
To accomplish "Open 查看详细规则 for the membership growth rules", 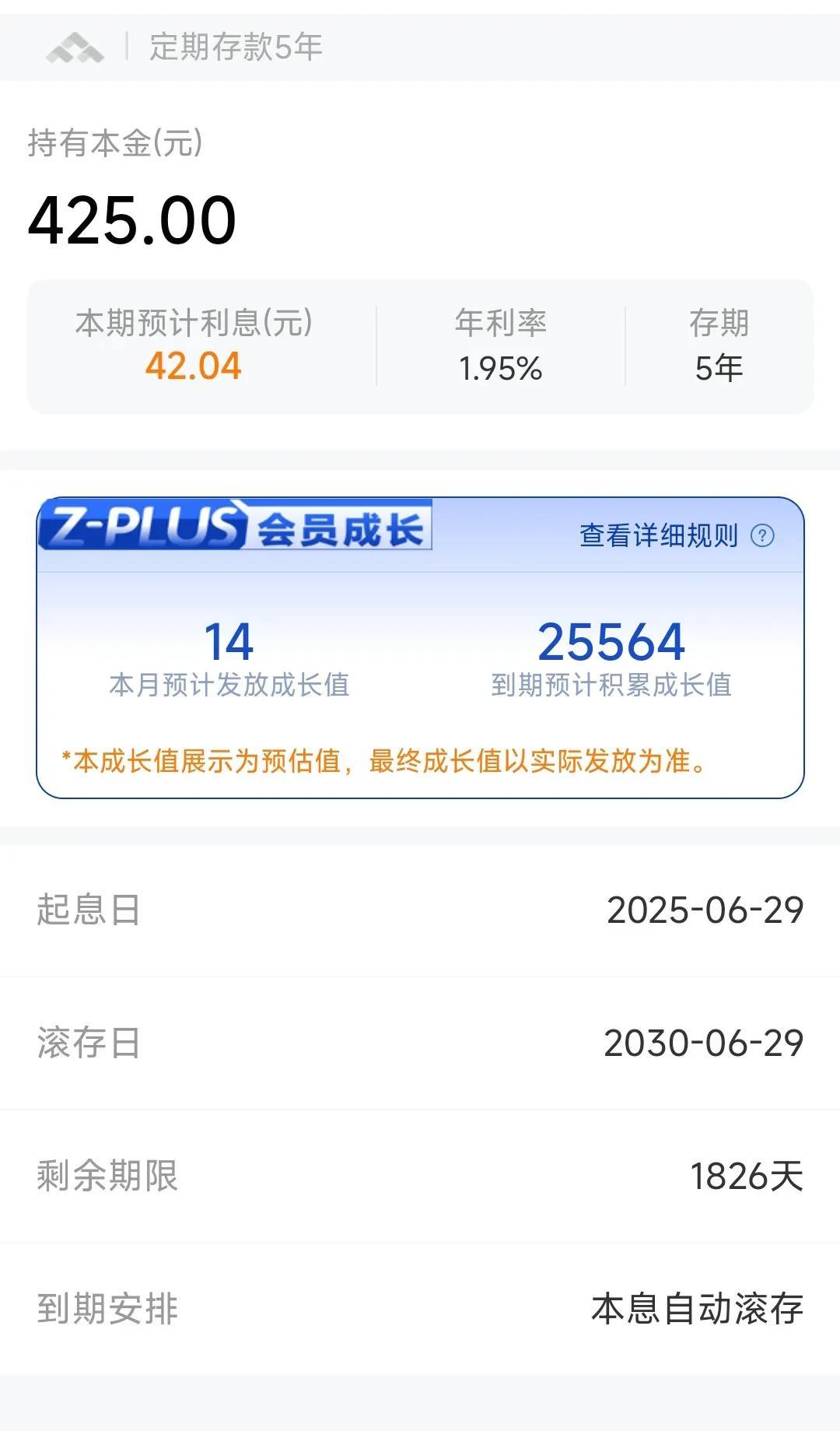I will [677, 535].
